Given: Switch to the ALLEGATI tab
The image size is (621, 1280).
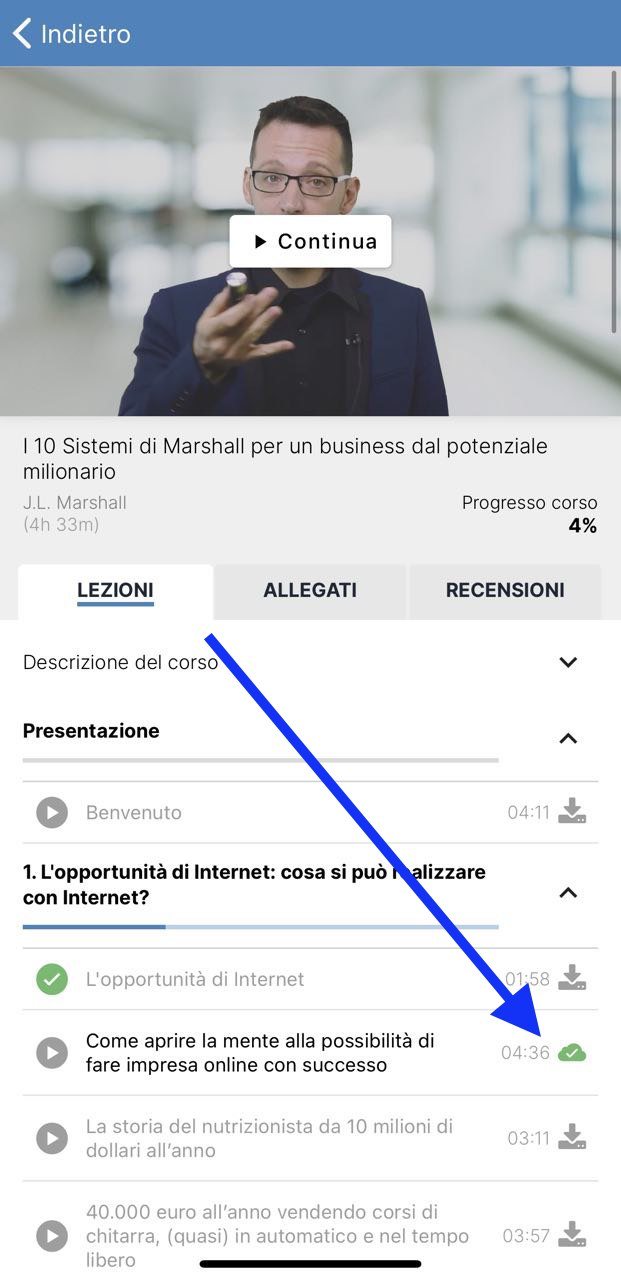Looking at the screenshot, I should click(x=310, y=590).
